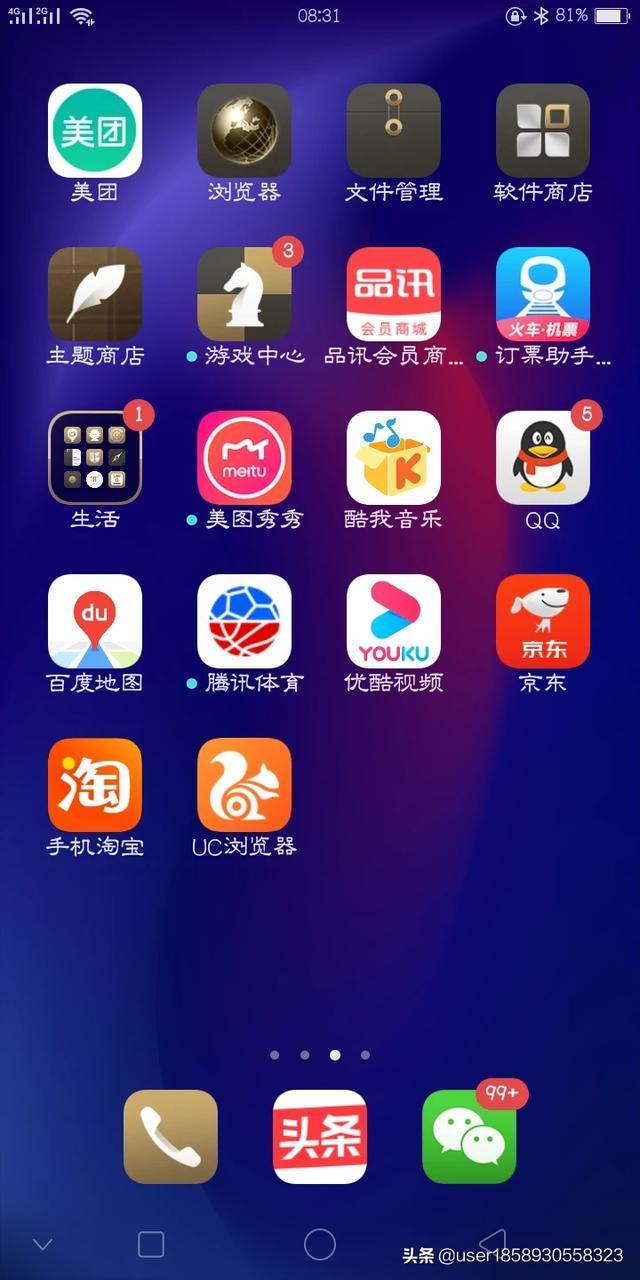
Task: Launch 百度地图 maps
Action: click(95, 622)
